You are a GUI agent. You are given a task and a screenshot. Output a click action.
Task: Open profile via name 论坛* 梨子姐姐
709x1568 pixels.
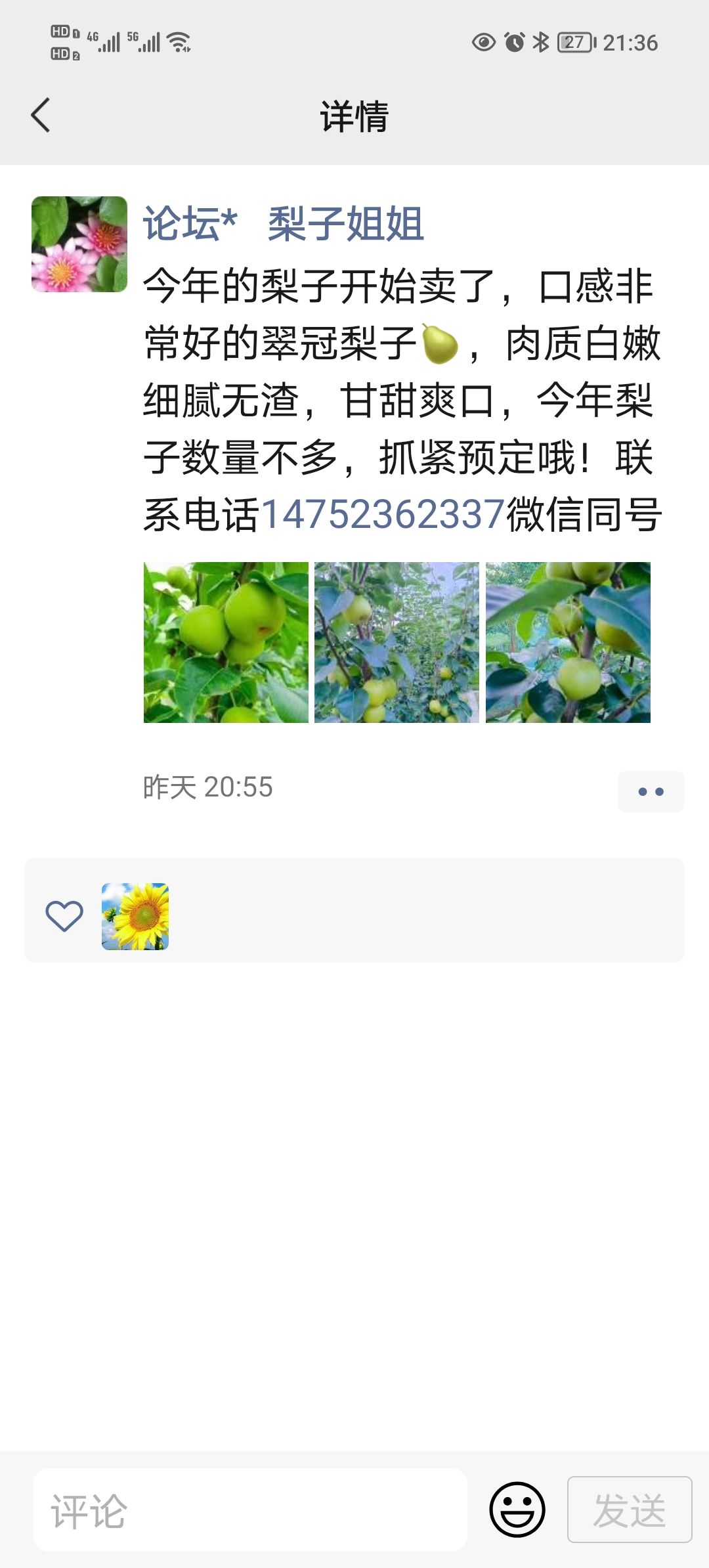click(x=284, y=224)
